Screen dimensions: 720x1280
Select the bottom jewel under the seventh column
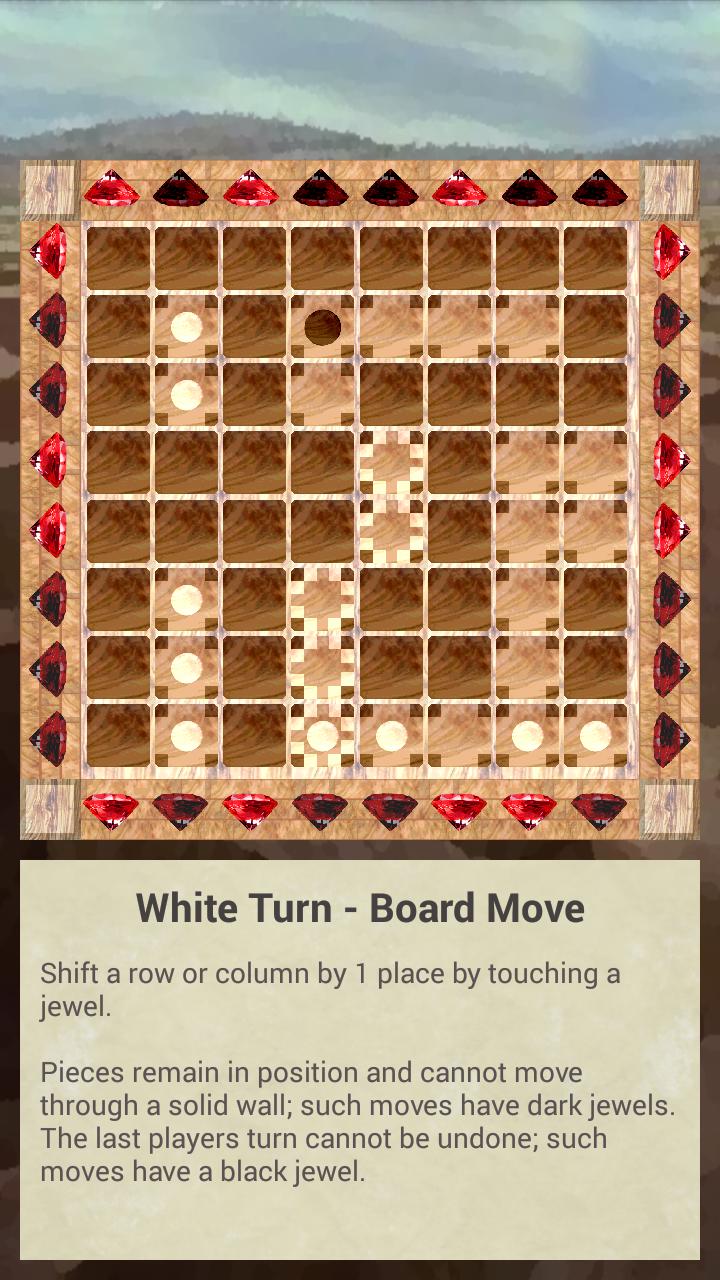pyautogui.click(x=529, y=811)
